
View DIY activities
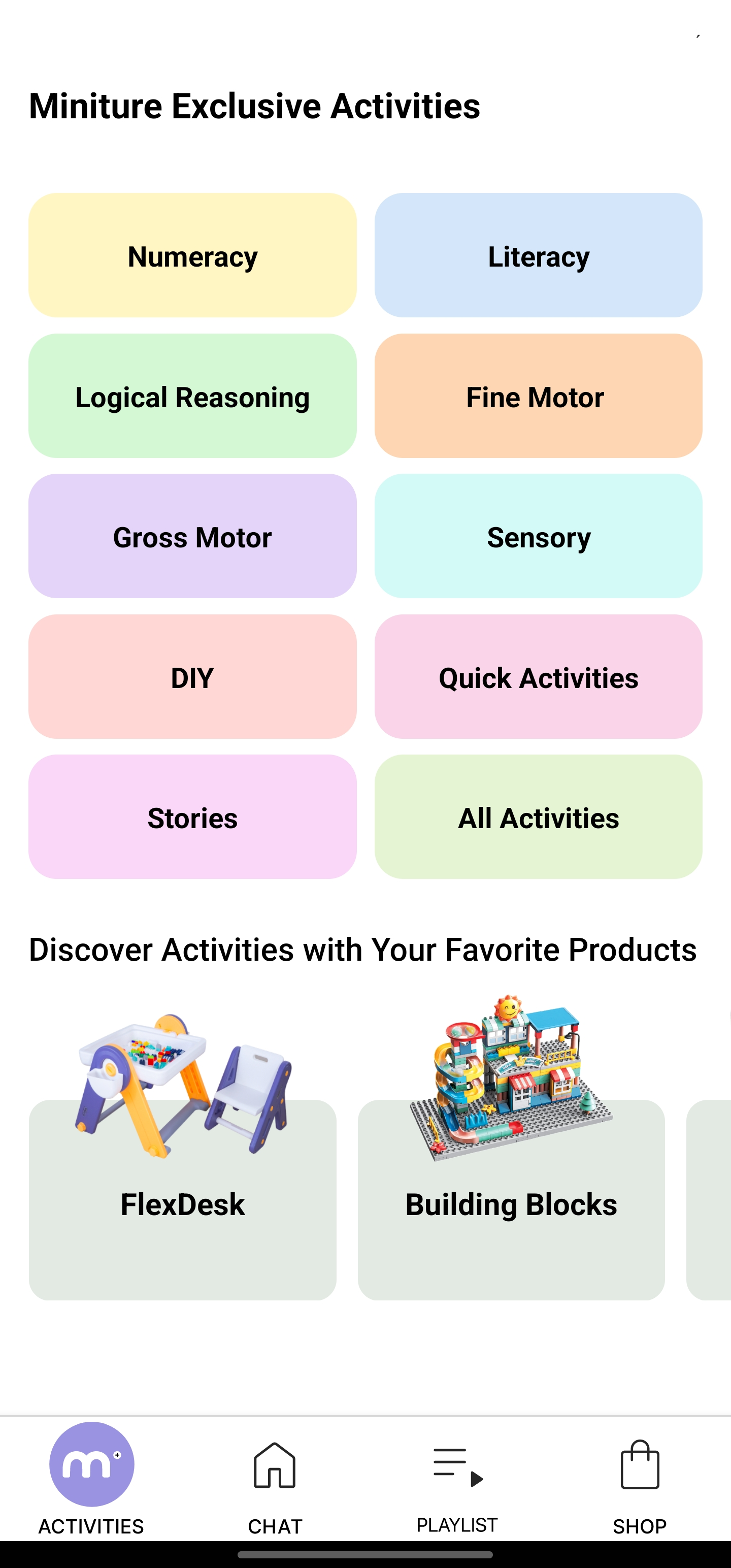[x=192, y=677]
